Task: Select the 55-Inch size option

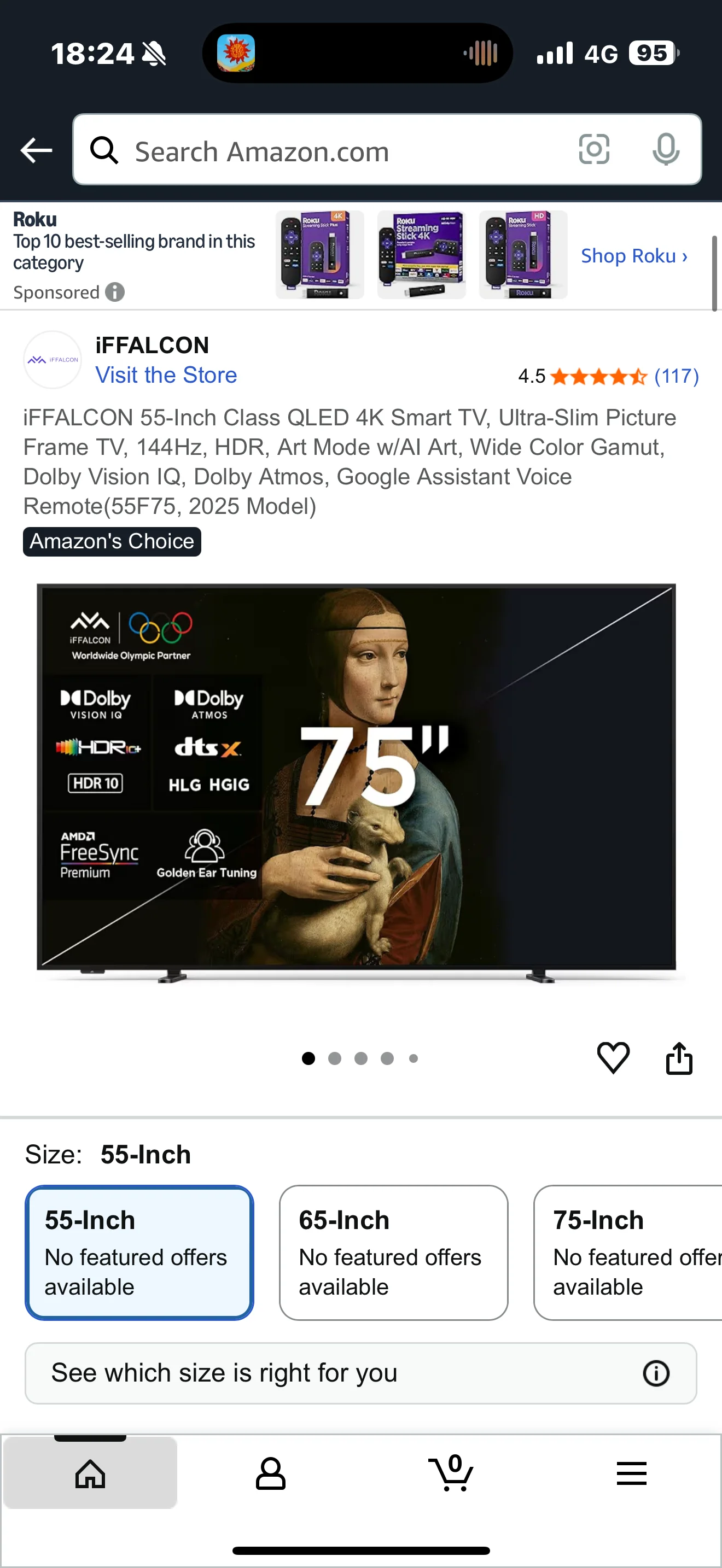Action: pos(139,1253)
